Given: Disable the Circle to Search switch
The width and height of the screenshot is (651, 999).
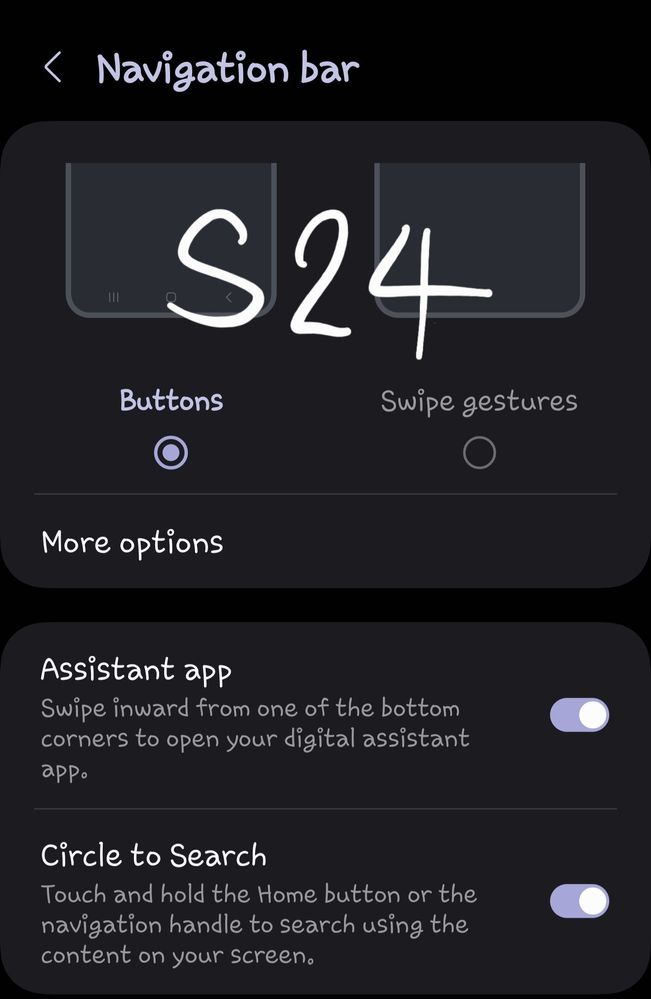Looking at the screenshot, I should click(x=579, y=901).
